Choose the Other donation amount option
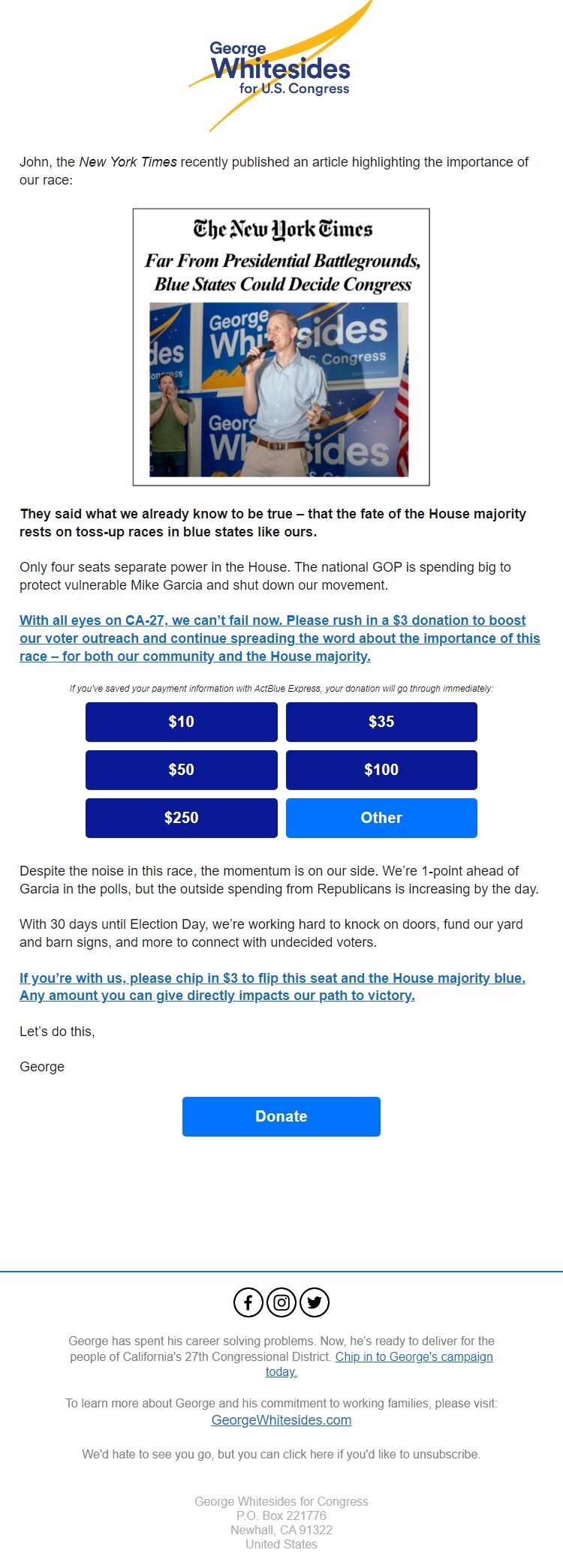Screen dimensions: 563x1568 381,818
